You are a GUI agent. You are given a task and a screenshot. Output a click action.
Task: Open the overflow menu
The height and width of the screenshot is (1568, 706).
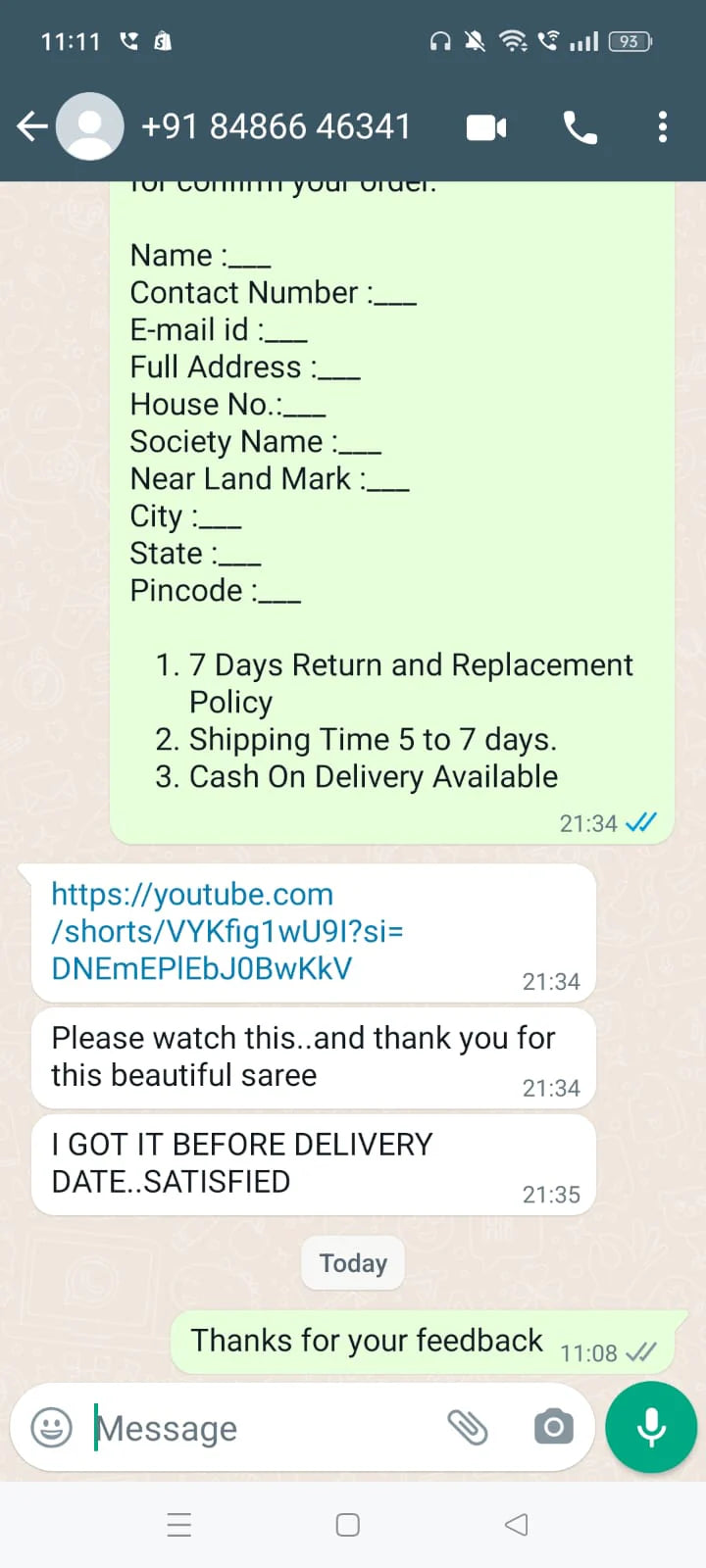coord(663,127)
